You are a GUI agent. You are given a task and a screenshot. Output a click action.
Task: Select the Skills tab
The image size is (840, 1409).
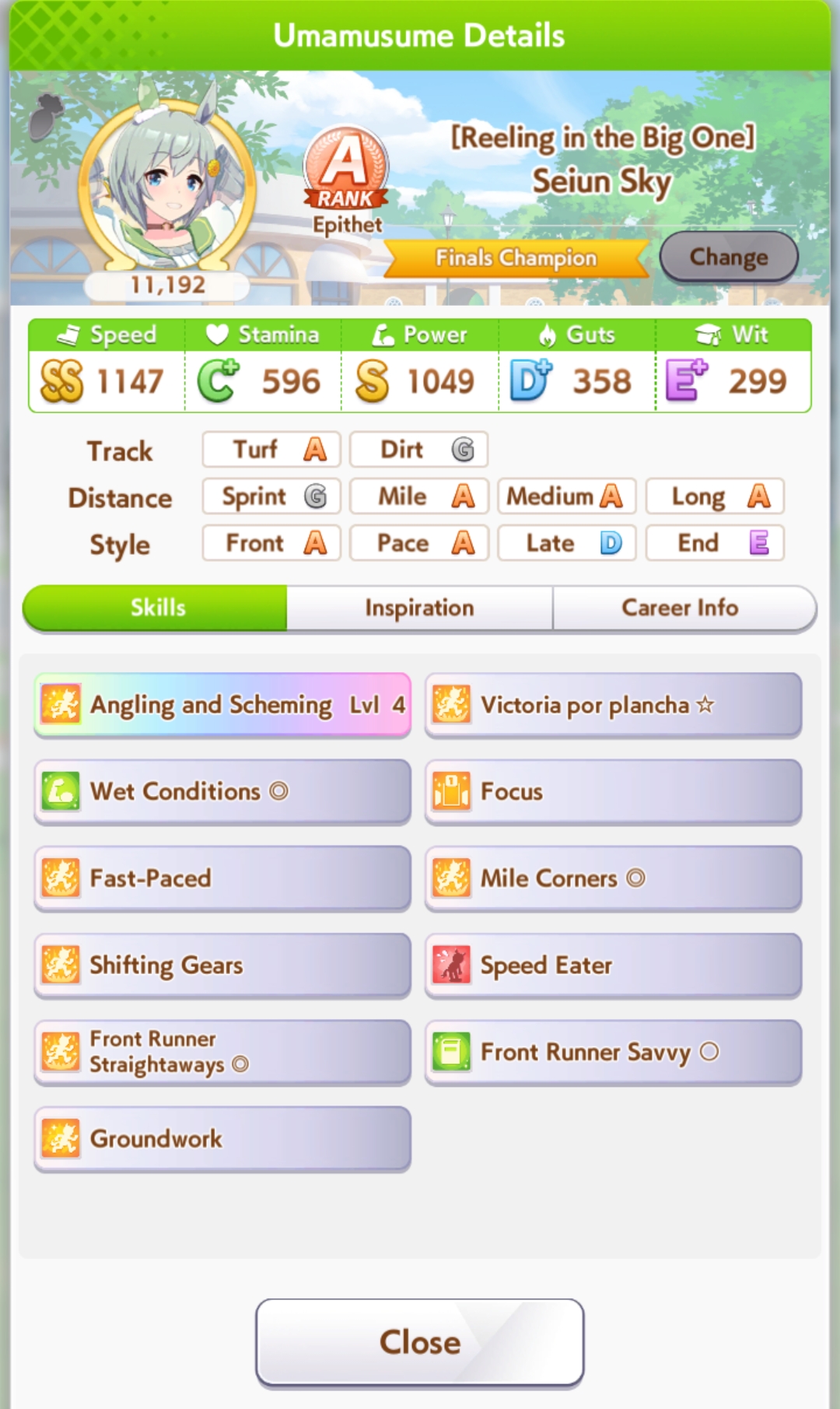[156, 608]
